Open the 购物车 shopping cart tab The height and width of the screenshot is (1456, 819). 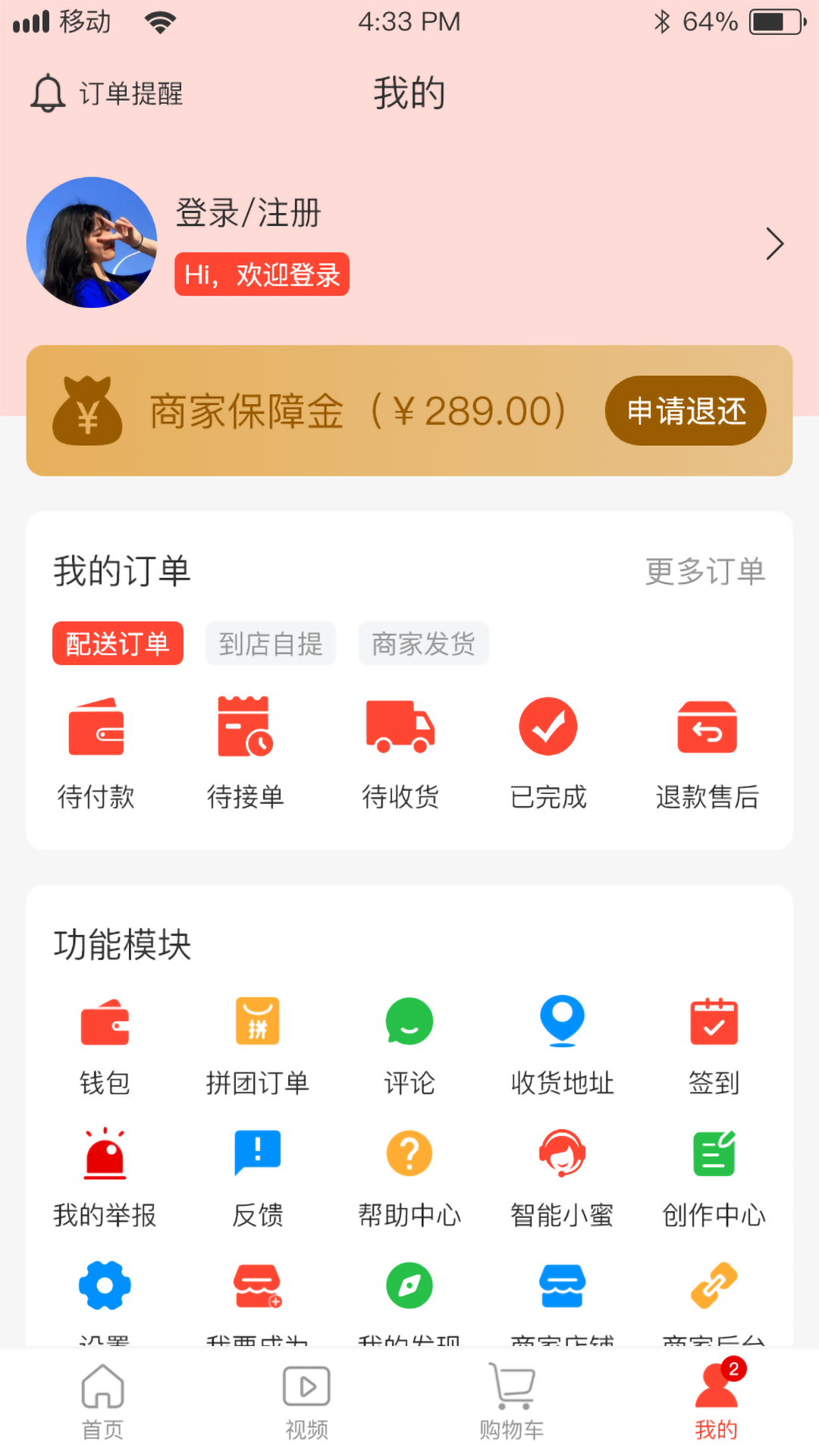(512, 1399)
